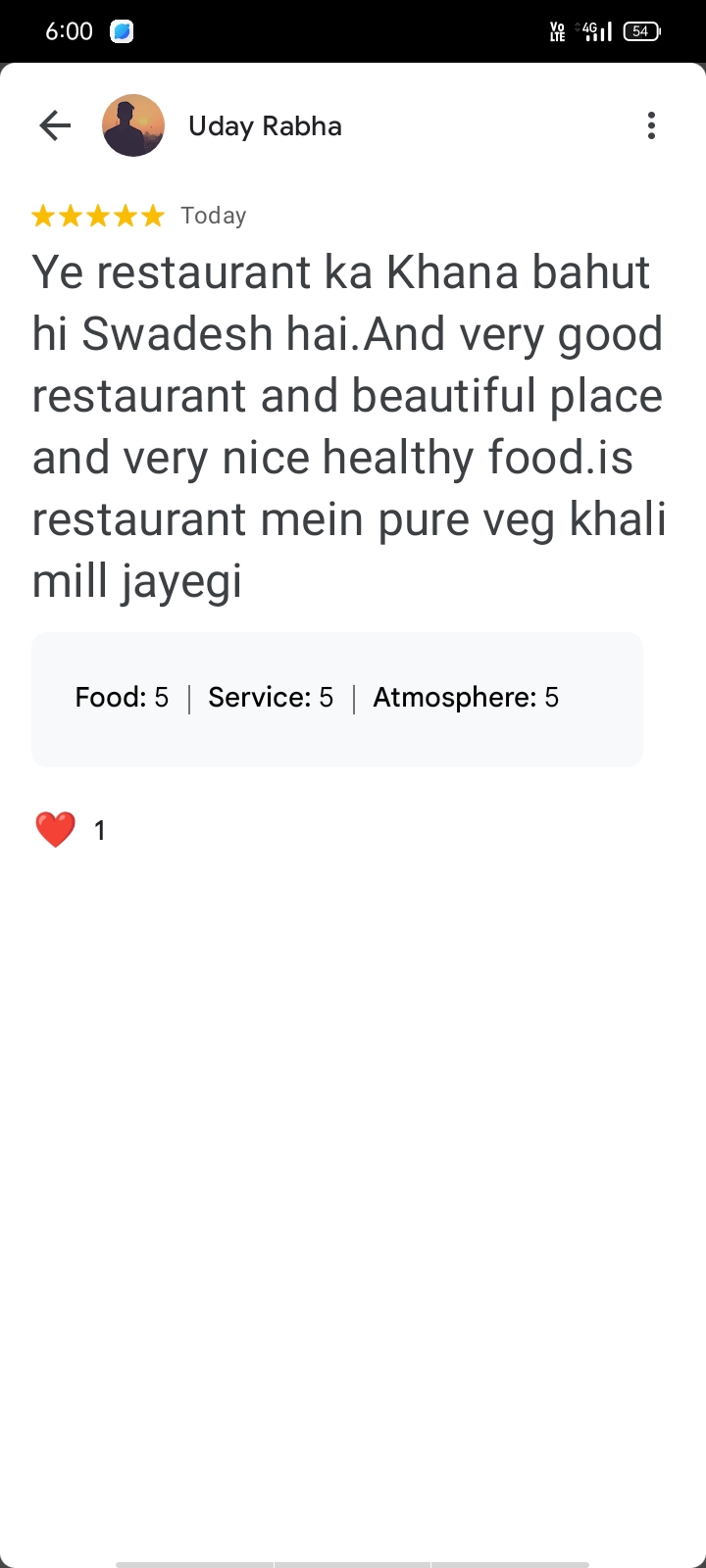The width and height of the screenshot is (706, 1568).
Task: Open reviewer name Uday Rabha
Action: coord(265,126)
